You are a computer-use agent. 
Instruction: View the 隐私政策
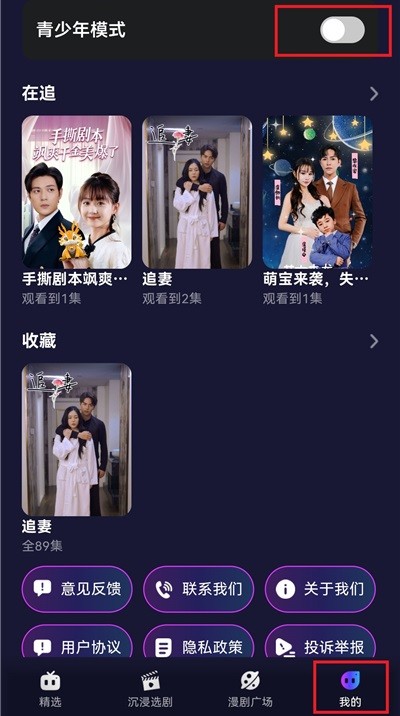pos(198,647)
